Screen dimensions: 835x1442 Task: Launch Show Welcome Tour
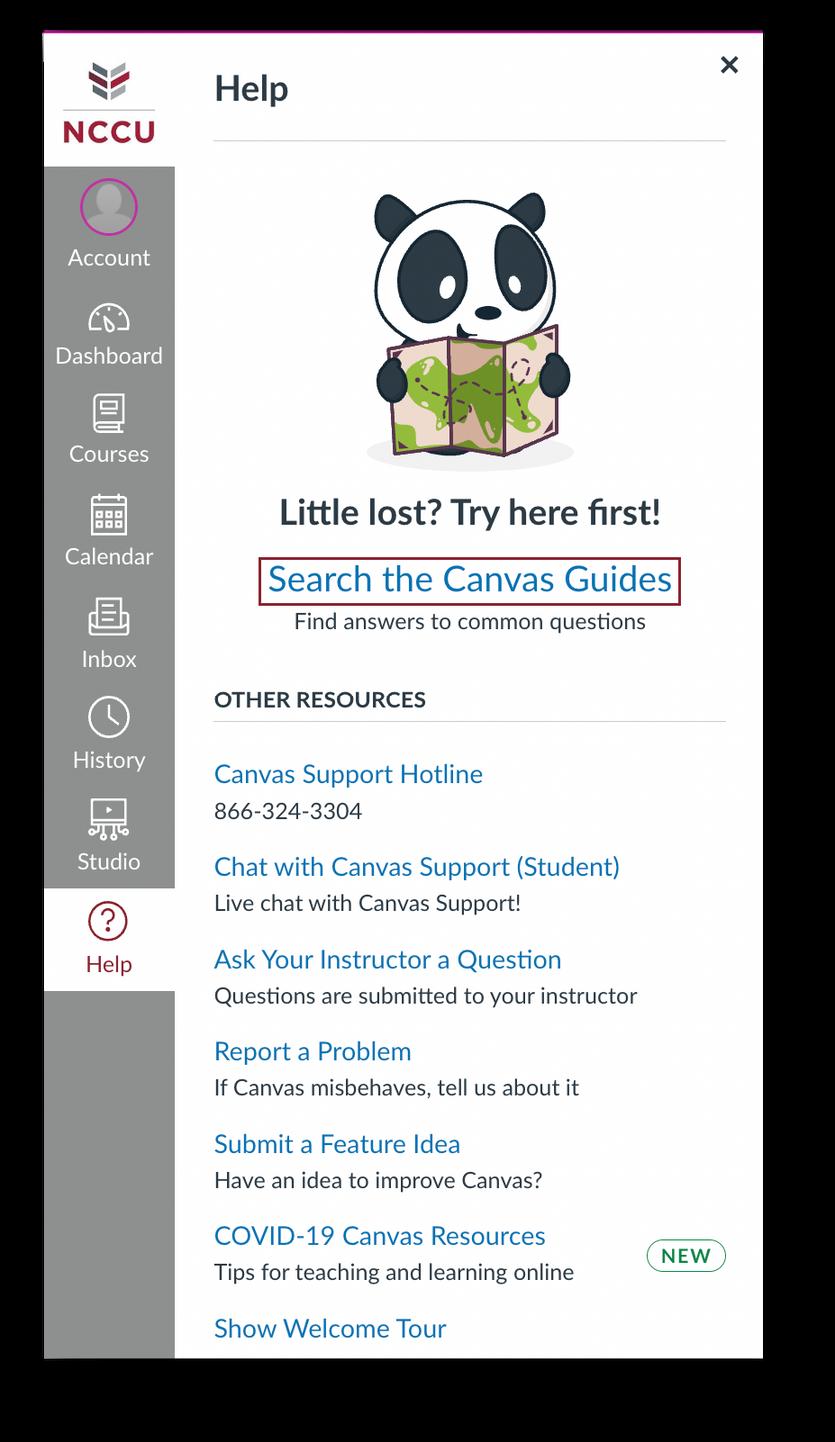pyautogui.click(x=330, y=1328)
